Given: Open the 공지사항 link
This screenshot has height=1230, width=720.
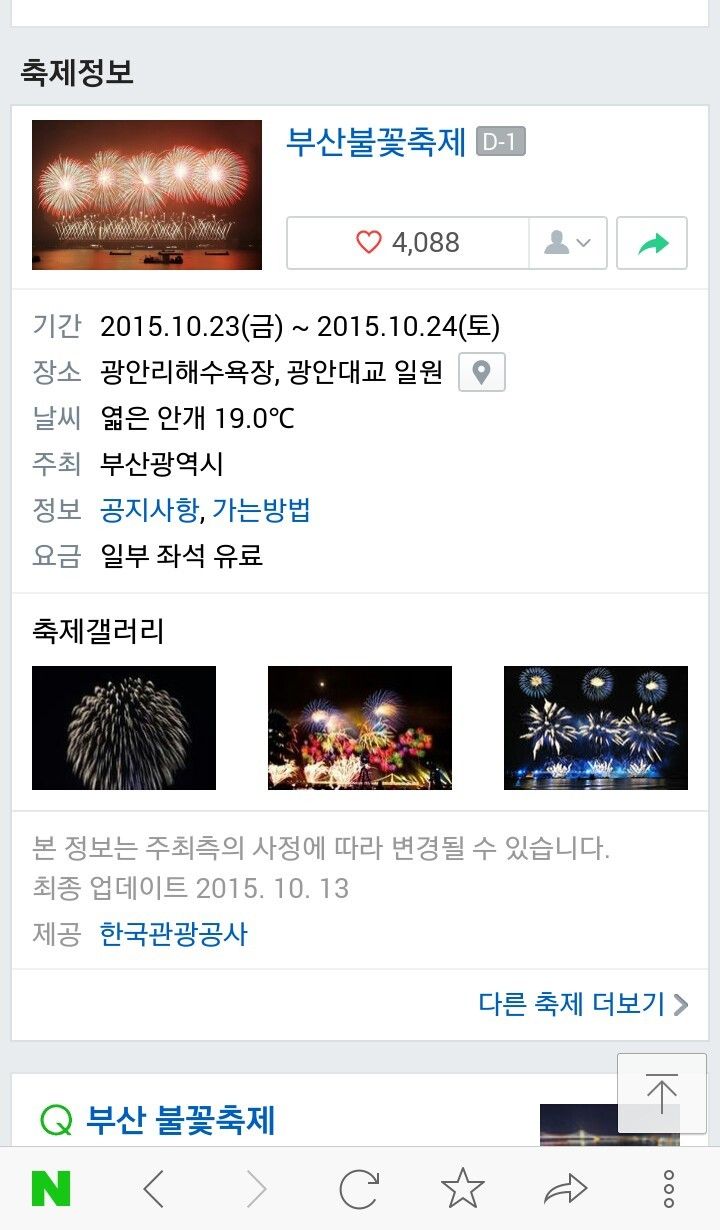Looking at the screenshot, I should 149,510.
